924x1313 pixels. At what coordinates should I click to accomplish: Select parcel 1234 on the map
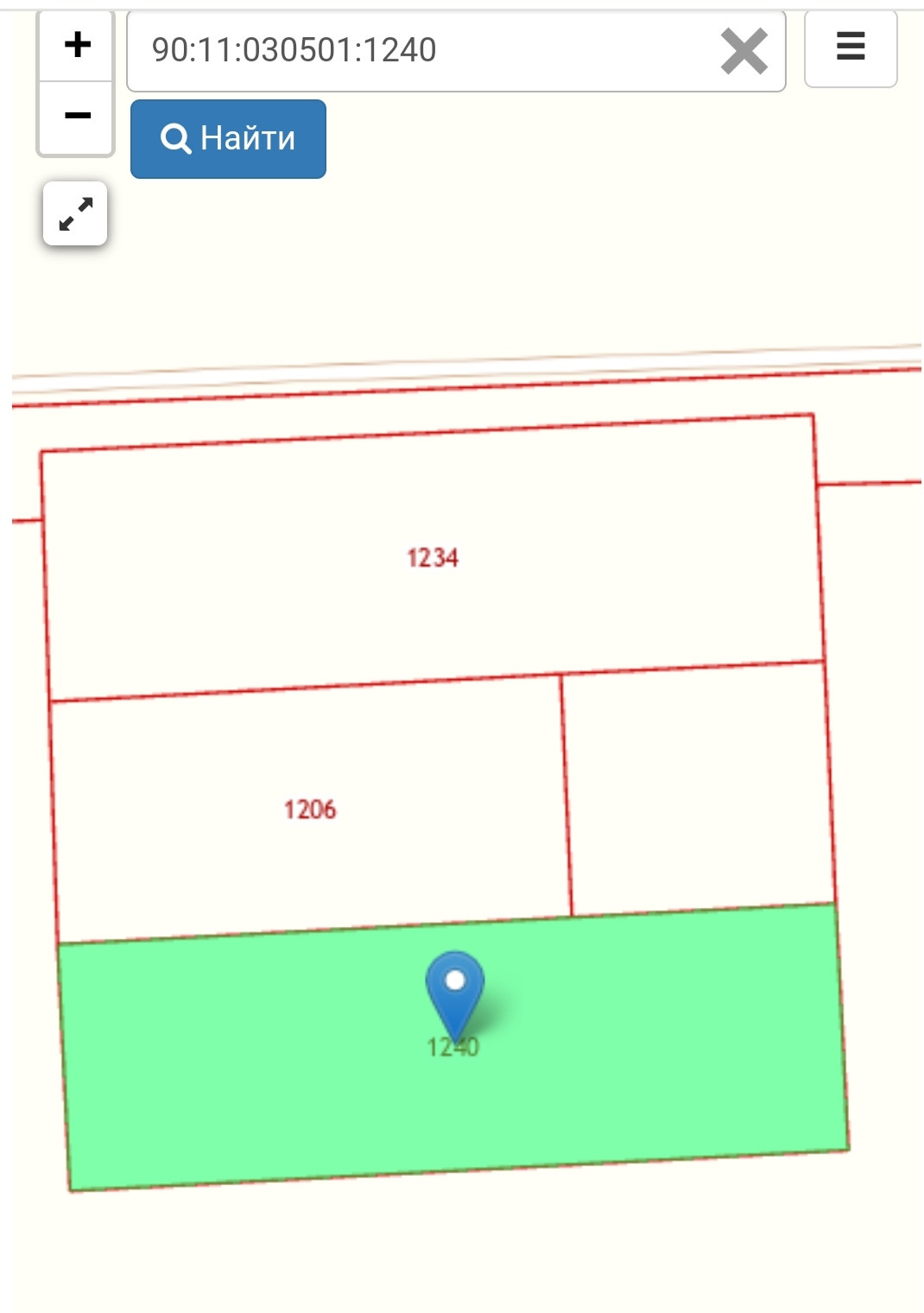point(433,557)
